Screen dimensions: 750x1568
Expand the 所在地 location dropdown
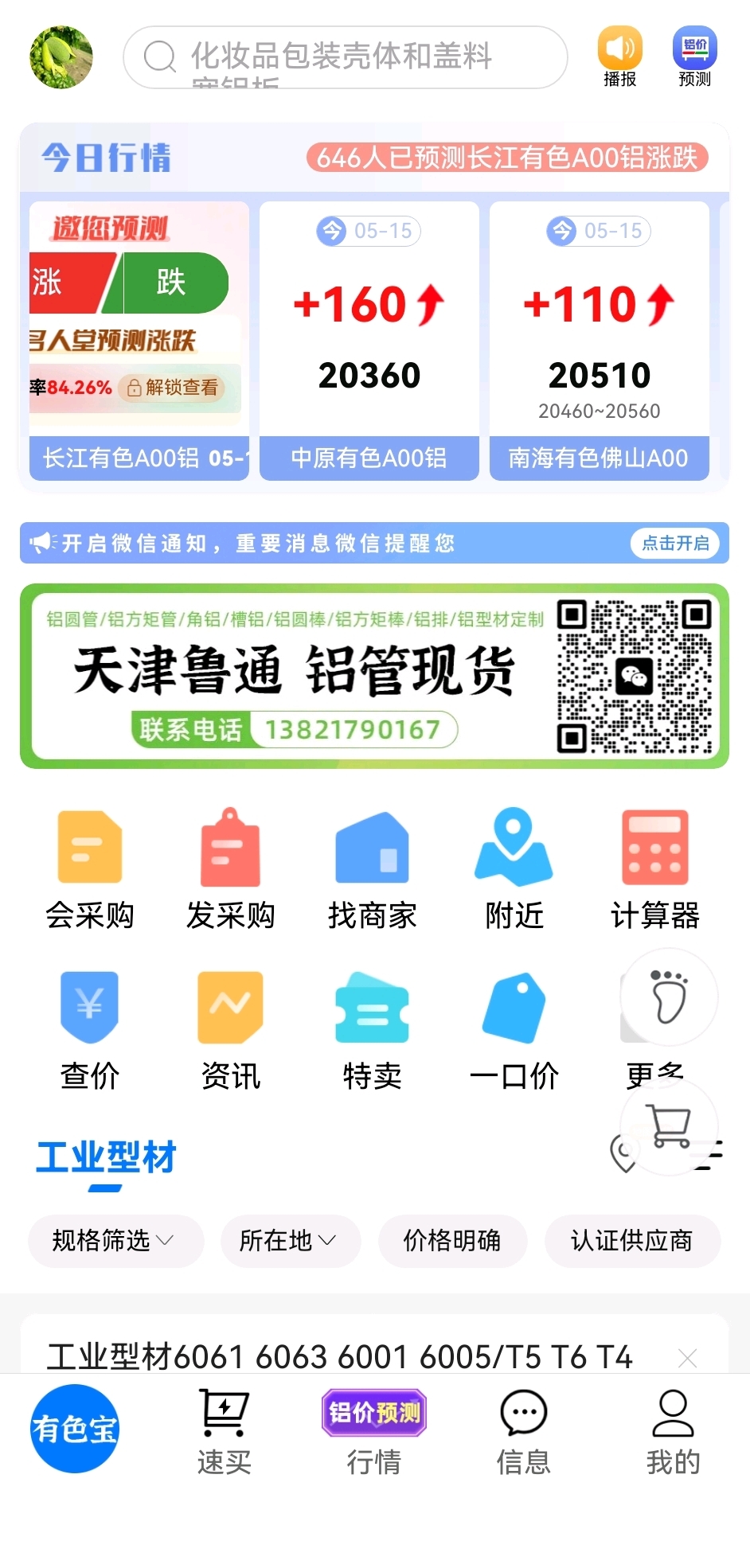point(290,1240)
